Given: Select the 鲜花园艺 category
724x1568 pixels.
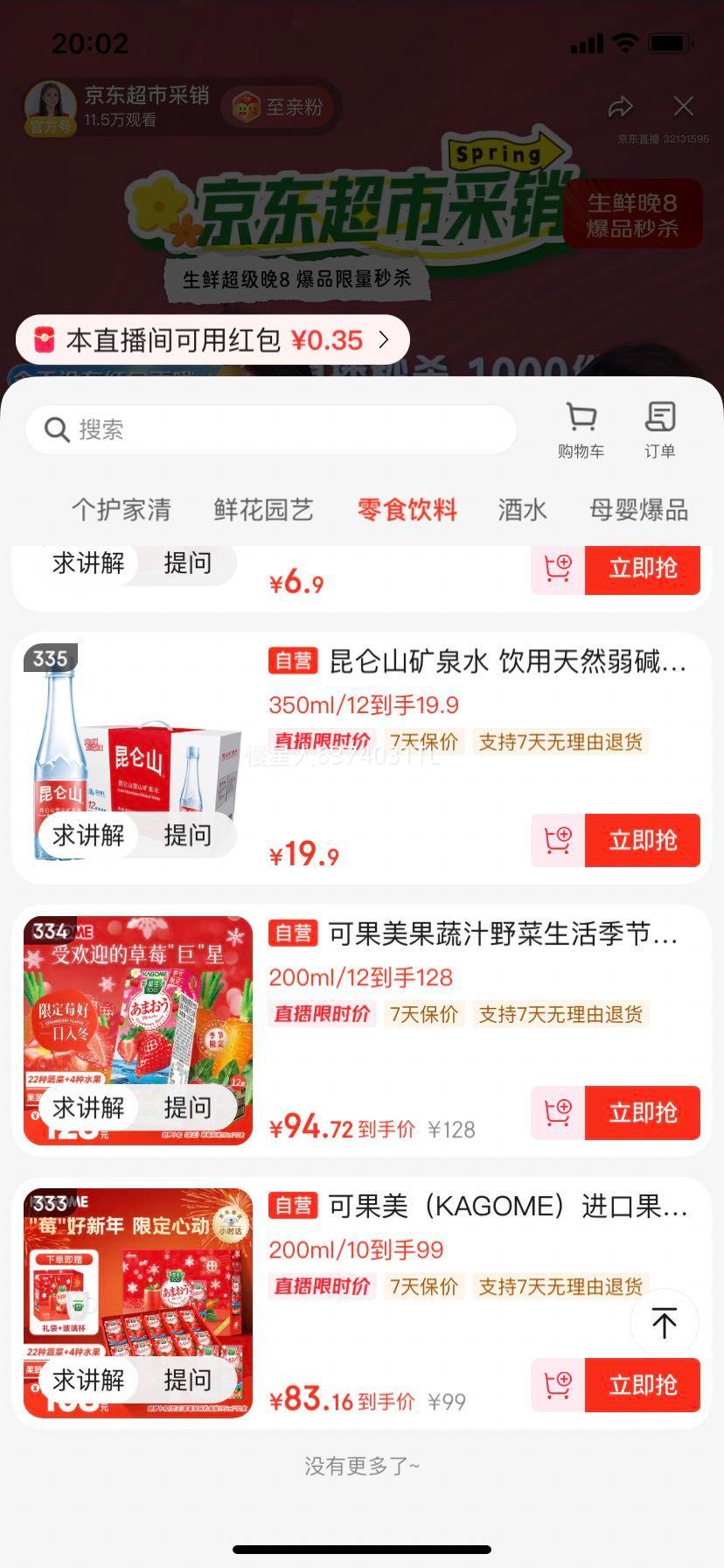Looking at the screenshot, I should pyautogui.click(x=261, y=510).
